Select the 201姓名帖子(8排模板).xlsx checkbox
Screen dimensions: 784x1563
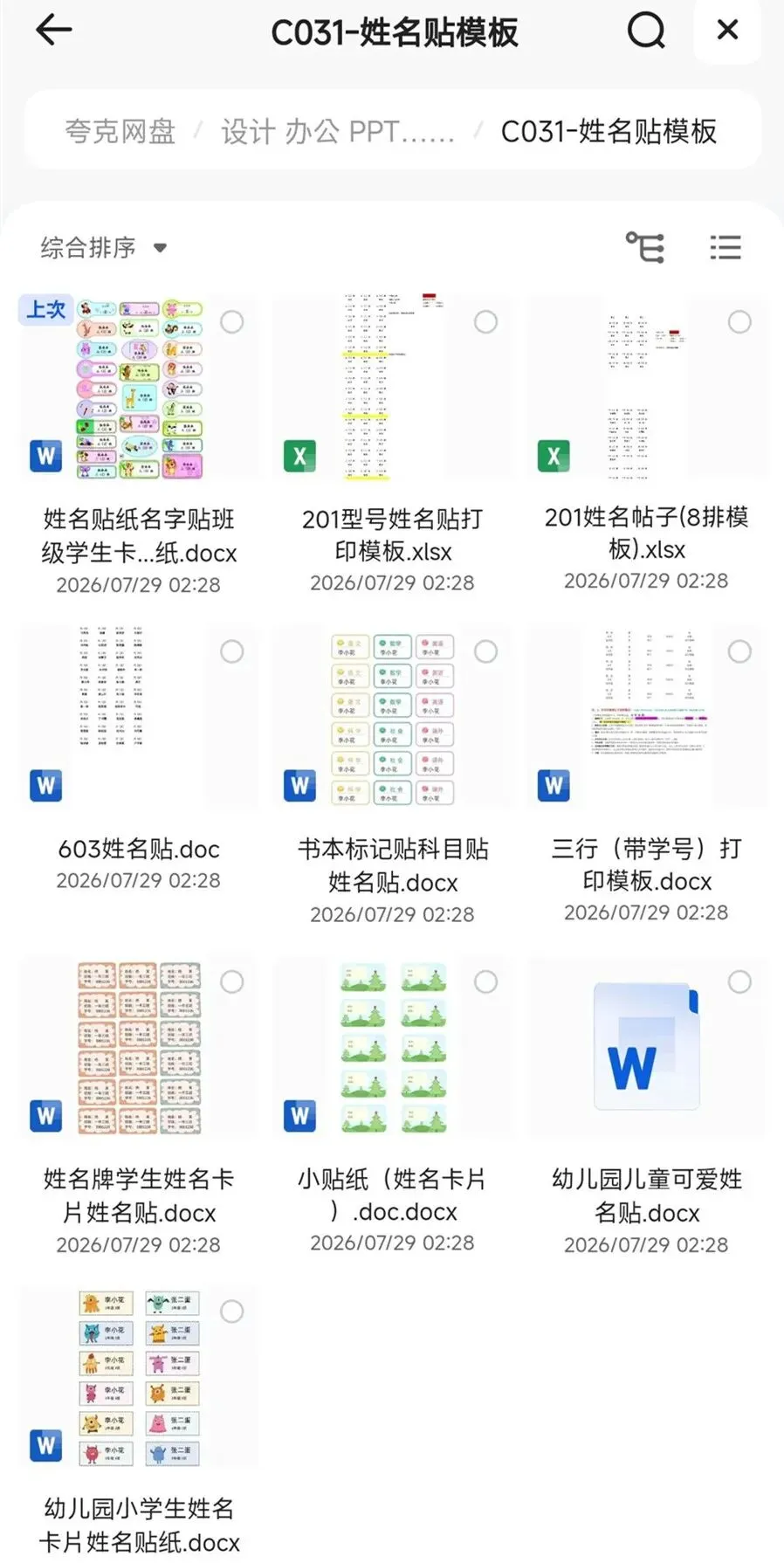coord(739,322)
